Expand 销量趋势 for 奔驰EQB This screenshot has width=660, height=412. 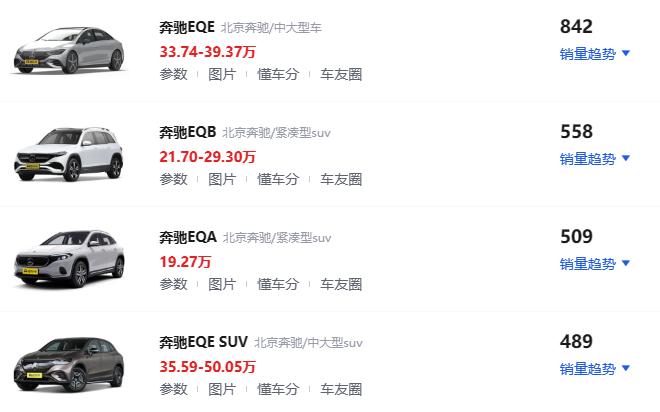pos(594,159)
